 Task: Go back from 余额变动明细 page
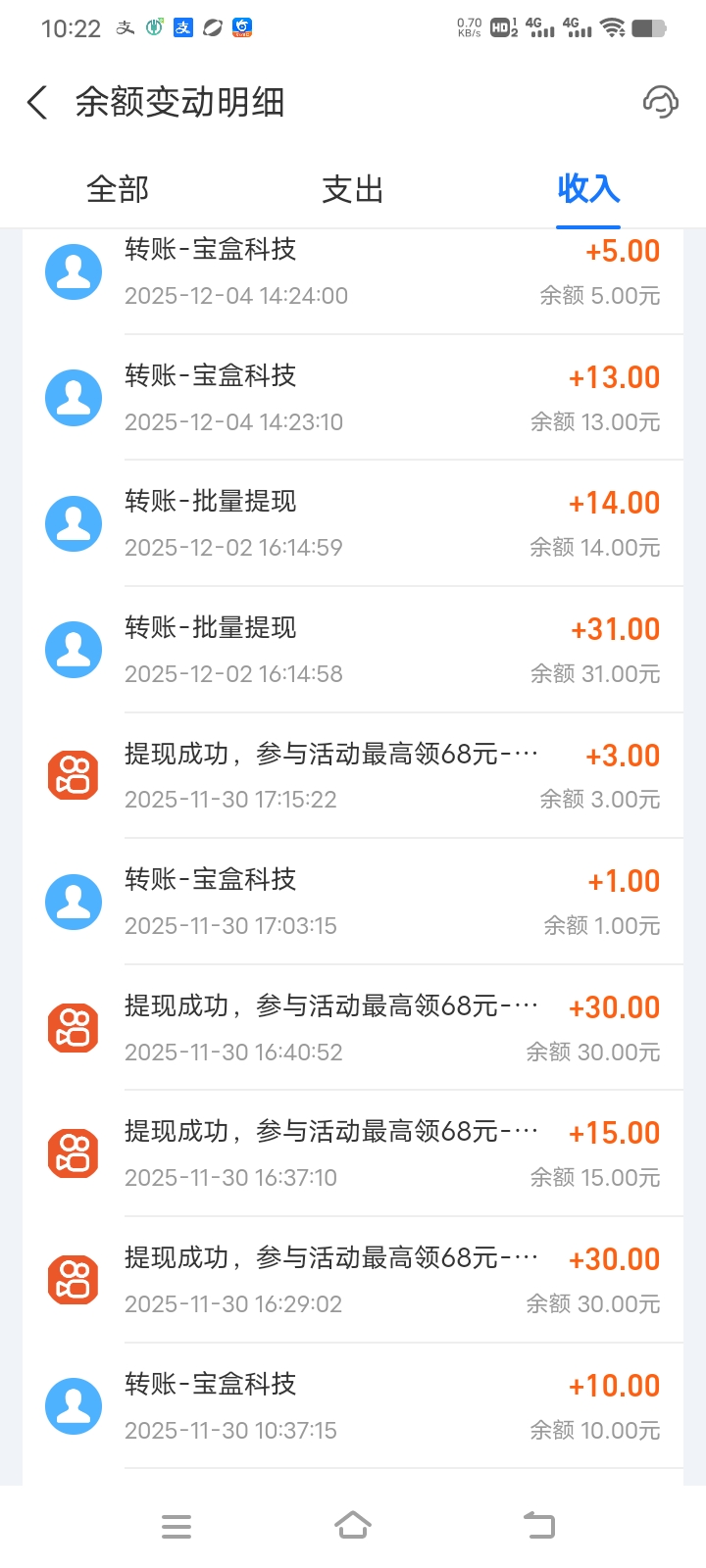[38, 102]
